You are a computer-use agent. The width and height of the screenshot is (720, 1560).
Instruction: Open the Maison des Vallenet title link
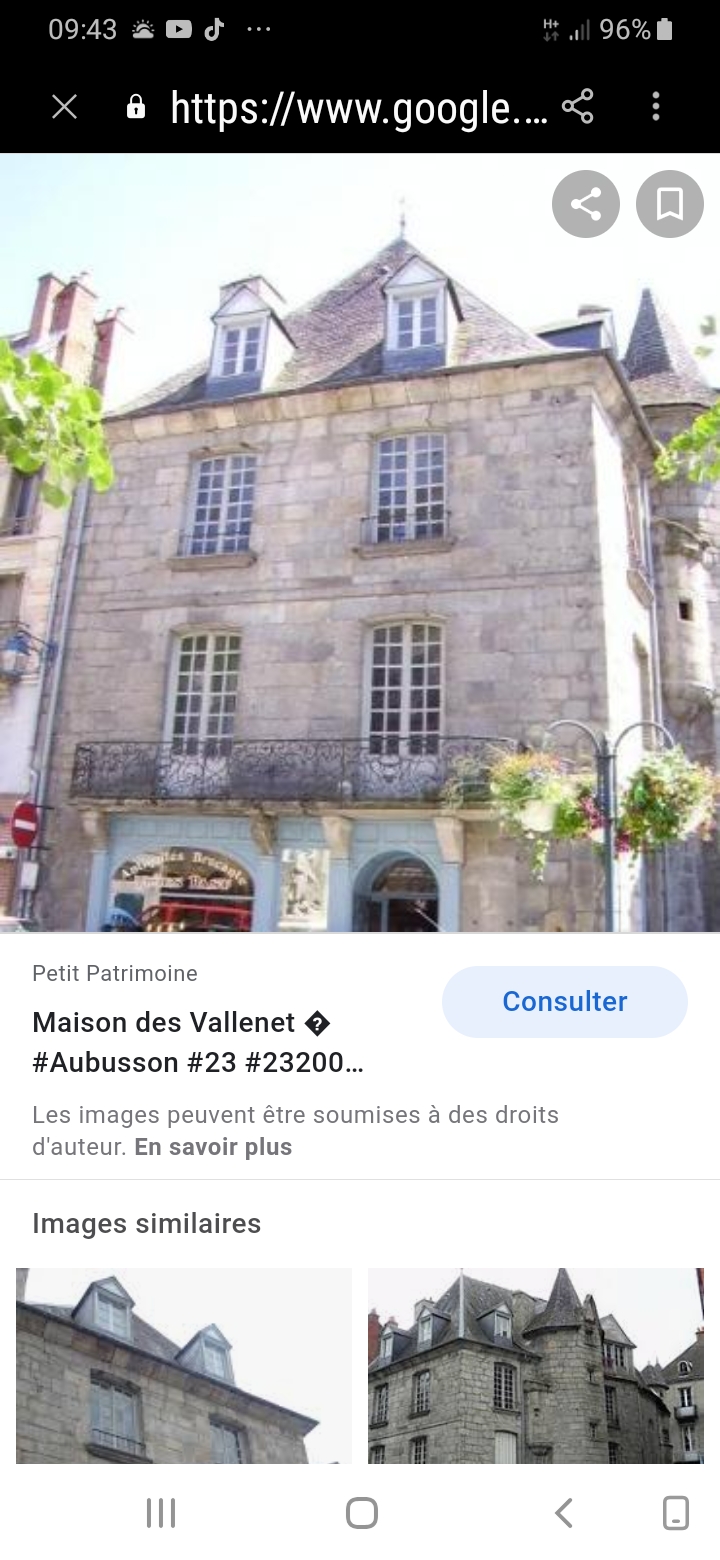(198, 1042)
